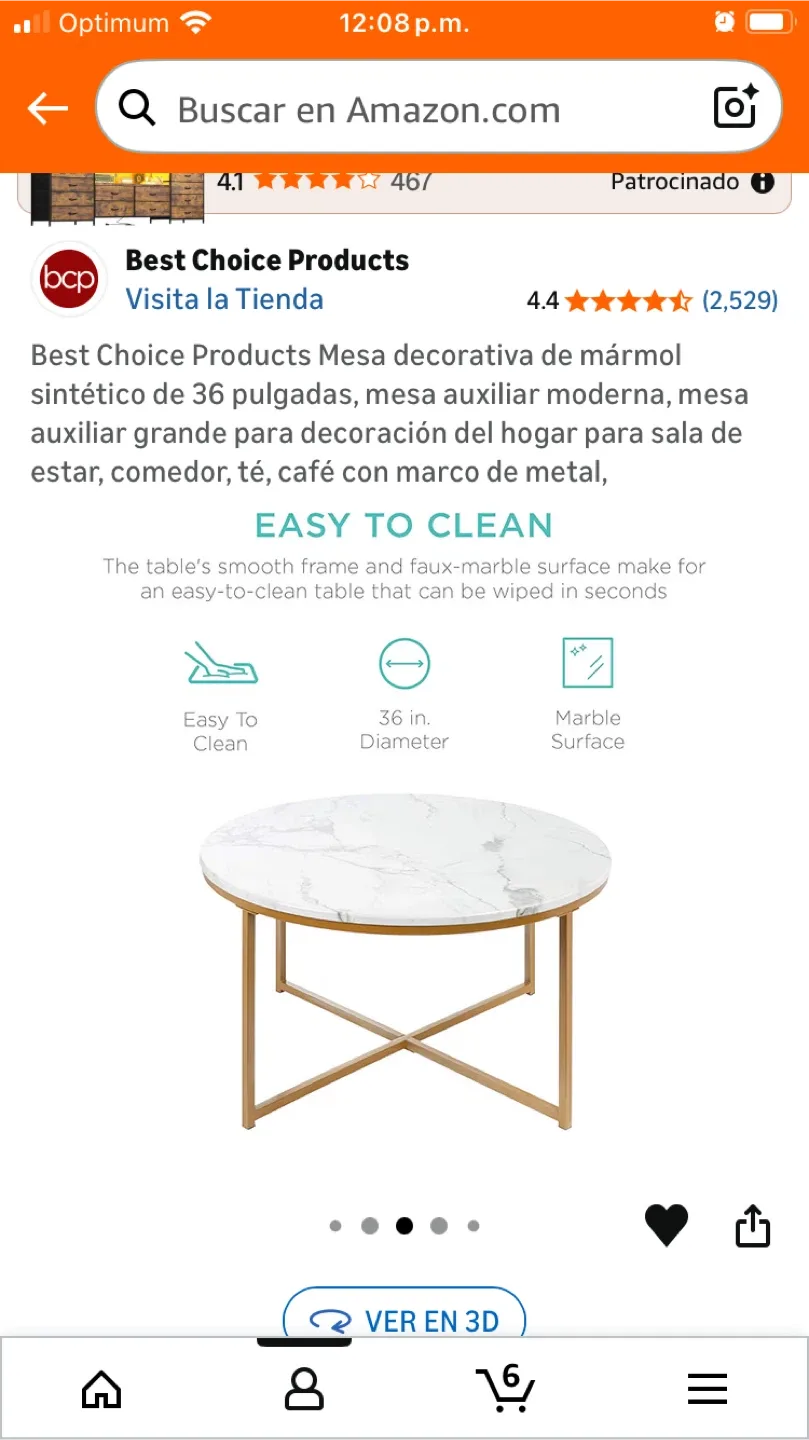Share the product with the share icon
Image resolution: width=809 pixels, height=1440 pixels.
(x=752, y=1225)
